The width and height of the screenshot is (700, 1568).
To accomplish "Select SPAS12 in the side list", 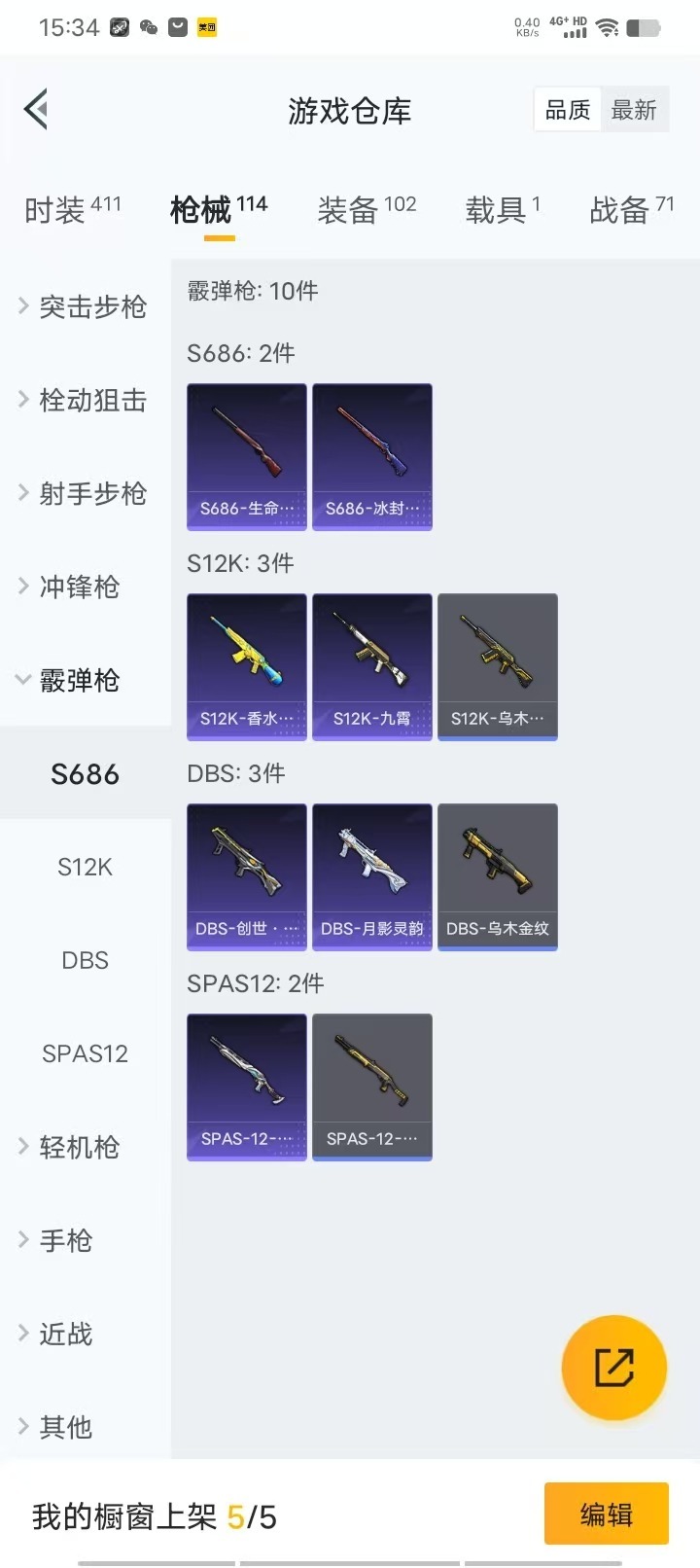I will click(85, 1053).
